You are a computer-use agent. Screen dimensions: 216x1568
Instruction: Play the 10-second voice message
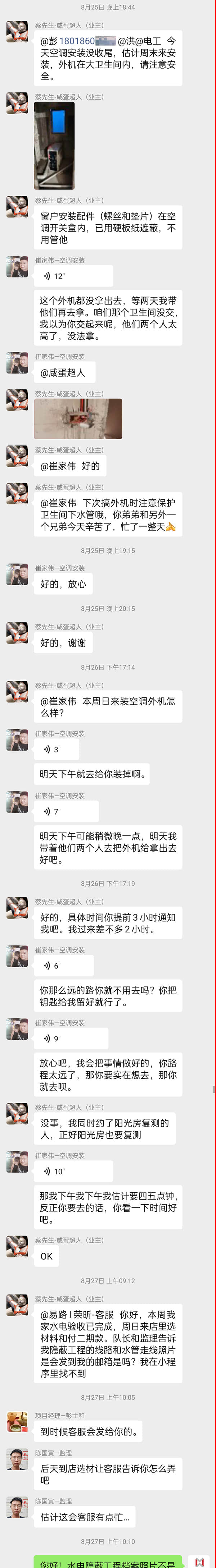tap(73, 1171)
